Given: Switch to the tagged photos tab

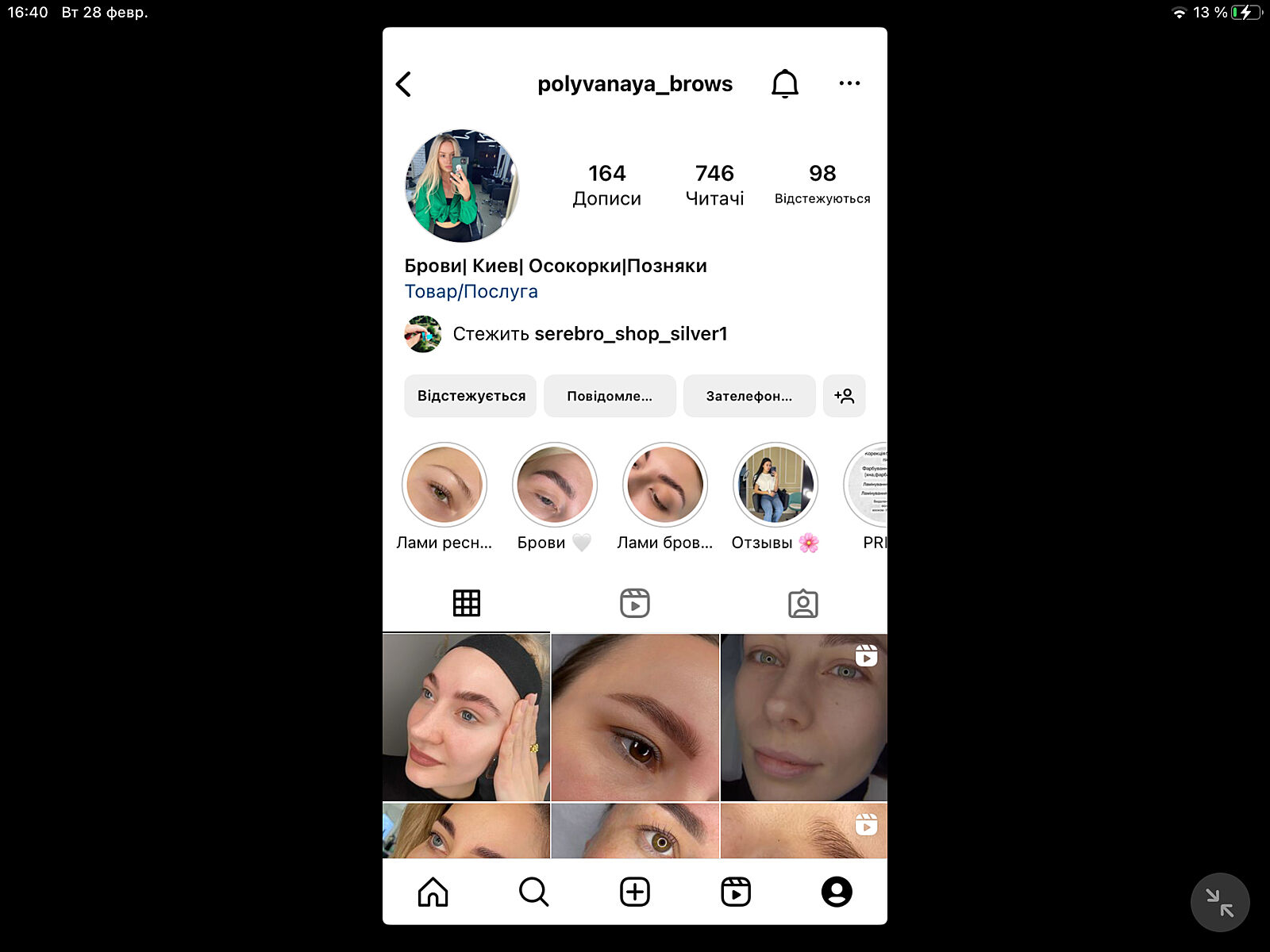Looking at the screenshot, I should (802, 603).
